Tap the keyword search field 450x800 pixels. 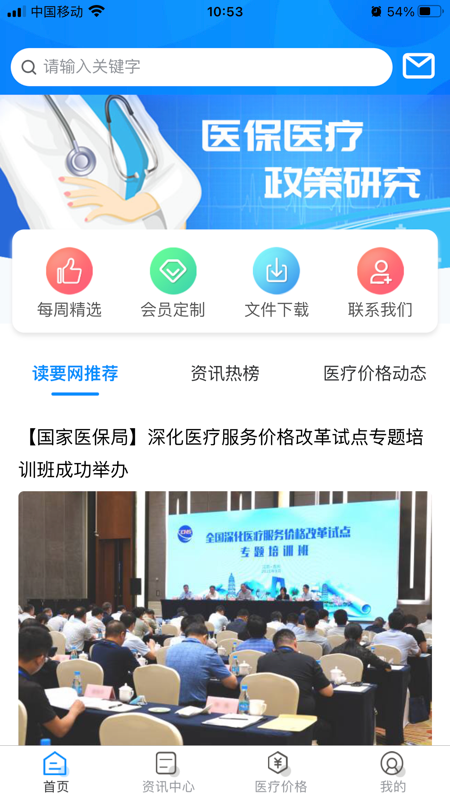(x=202, y=67)
